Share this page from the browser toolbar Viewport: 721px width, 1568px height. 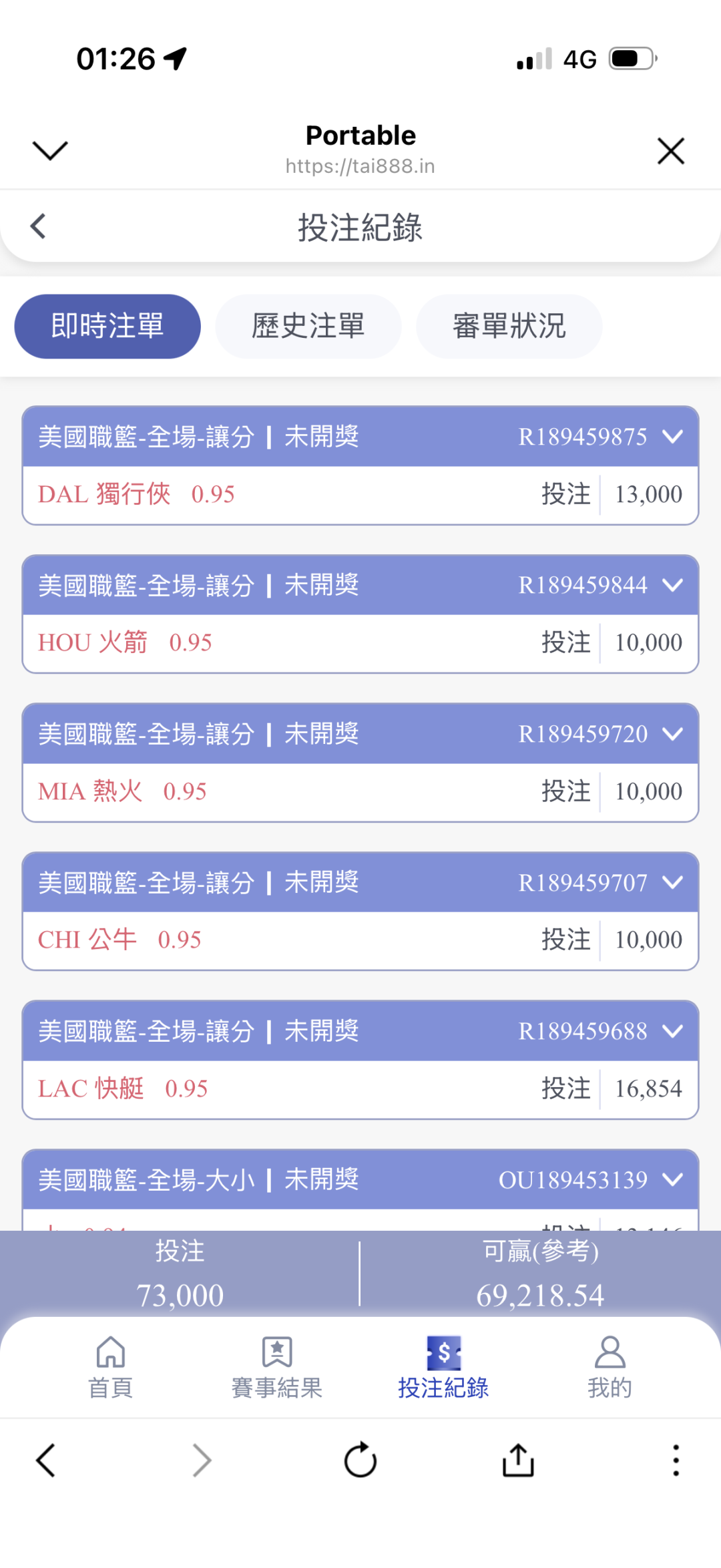(x=518, y=1460)
